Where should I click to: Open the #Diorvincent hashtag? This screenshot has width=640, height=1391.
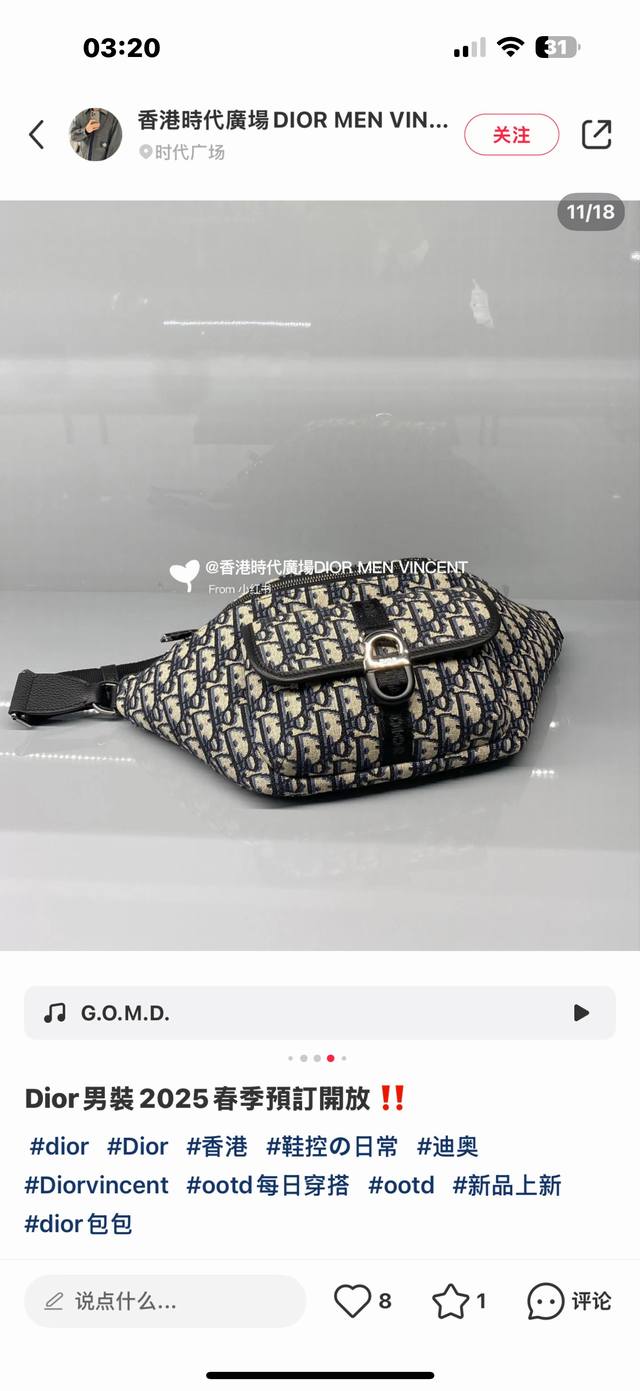[97, 1185]
